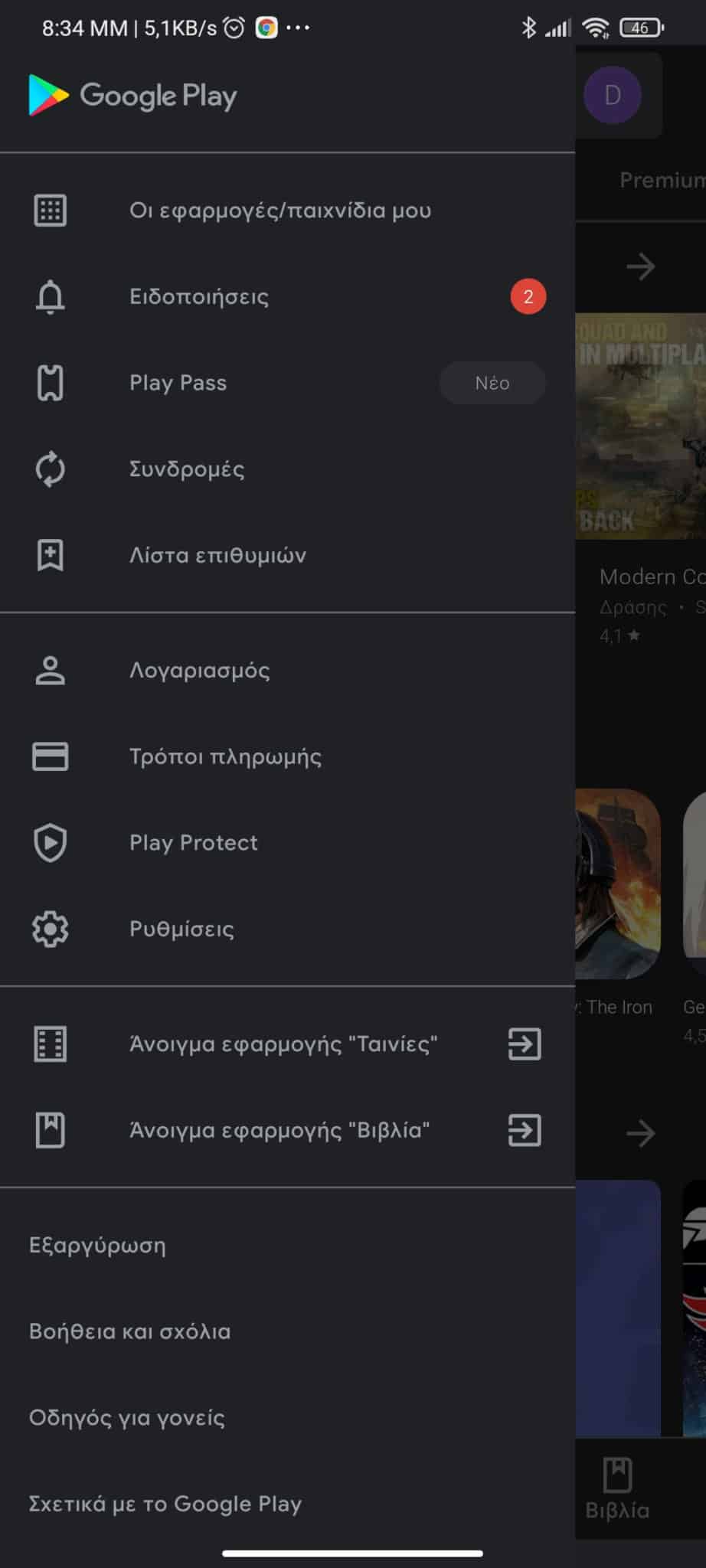This screenshot has height=1568, width=706.
Task: Open Οι εφαρμογές/παιχνίδια μου
Action: point(287,211)
